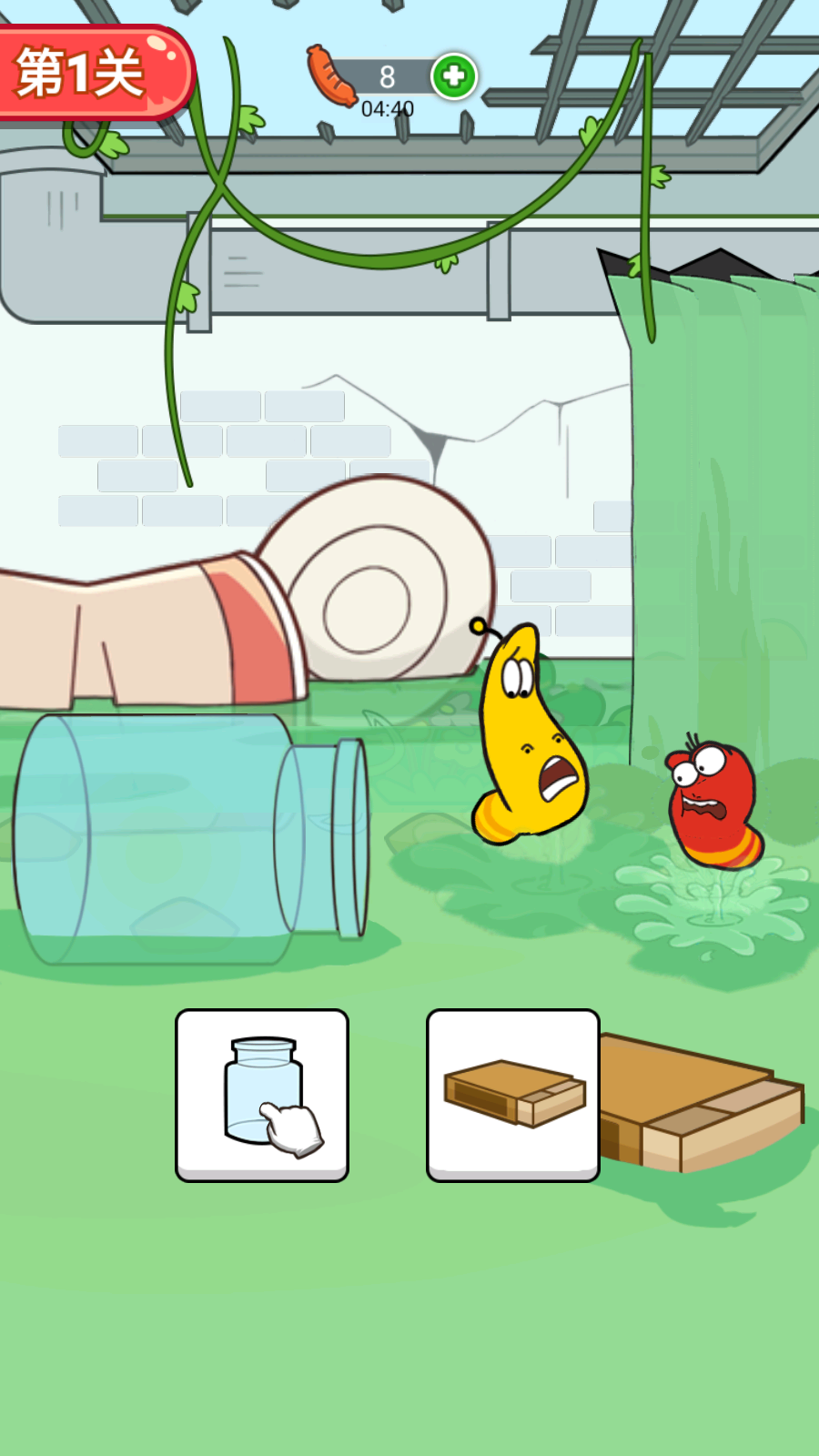Choose the matchbox option

[x=513, y=1095]
